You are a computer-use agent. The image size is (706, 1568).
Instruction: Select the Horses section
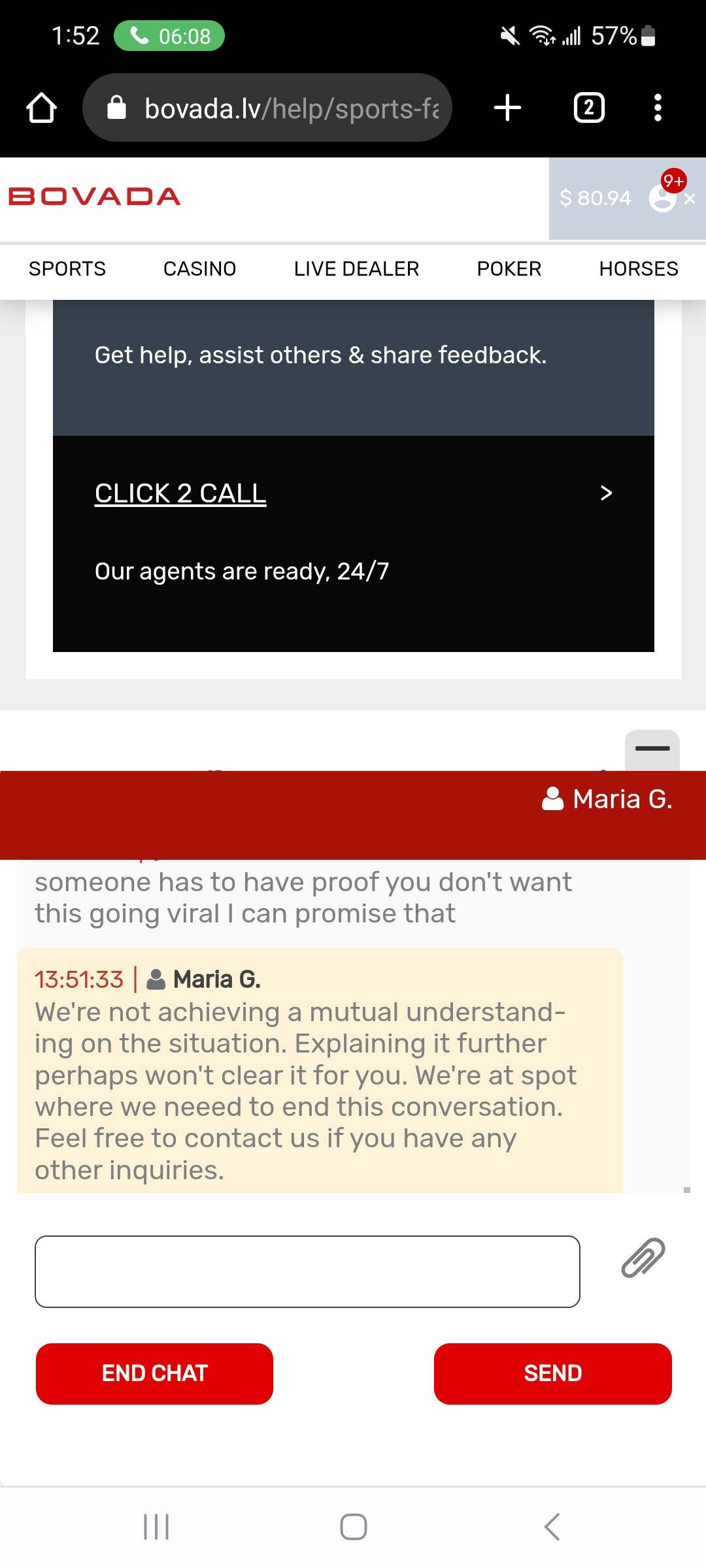639,269
